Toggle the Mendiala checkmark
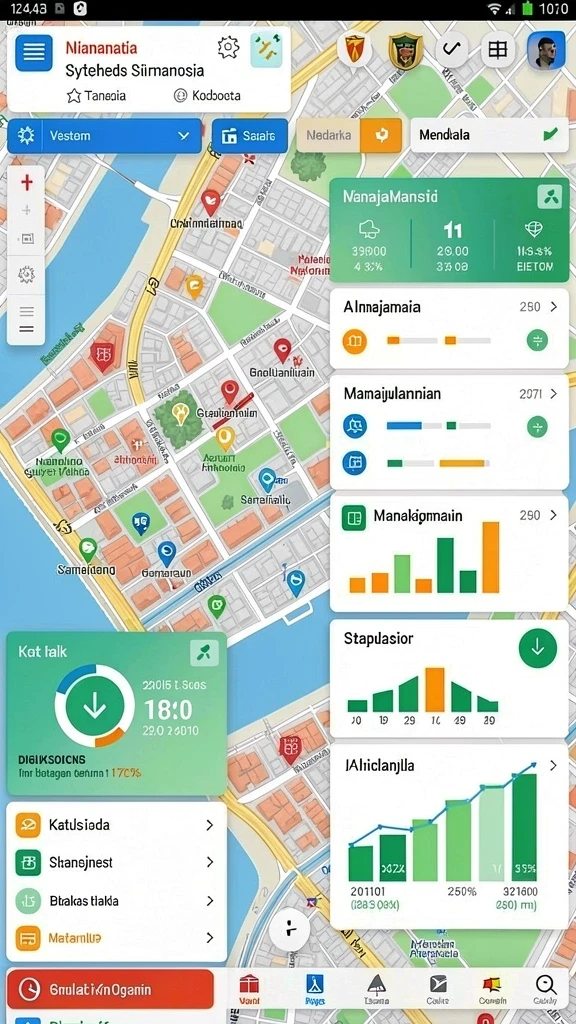Screen dimensions: 576x1024 [551, 135]
